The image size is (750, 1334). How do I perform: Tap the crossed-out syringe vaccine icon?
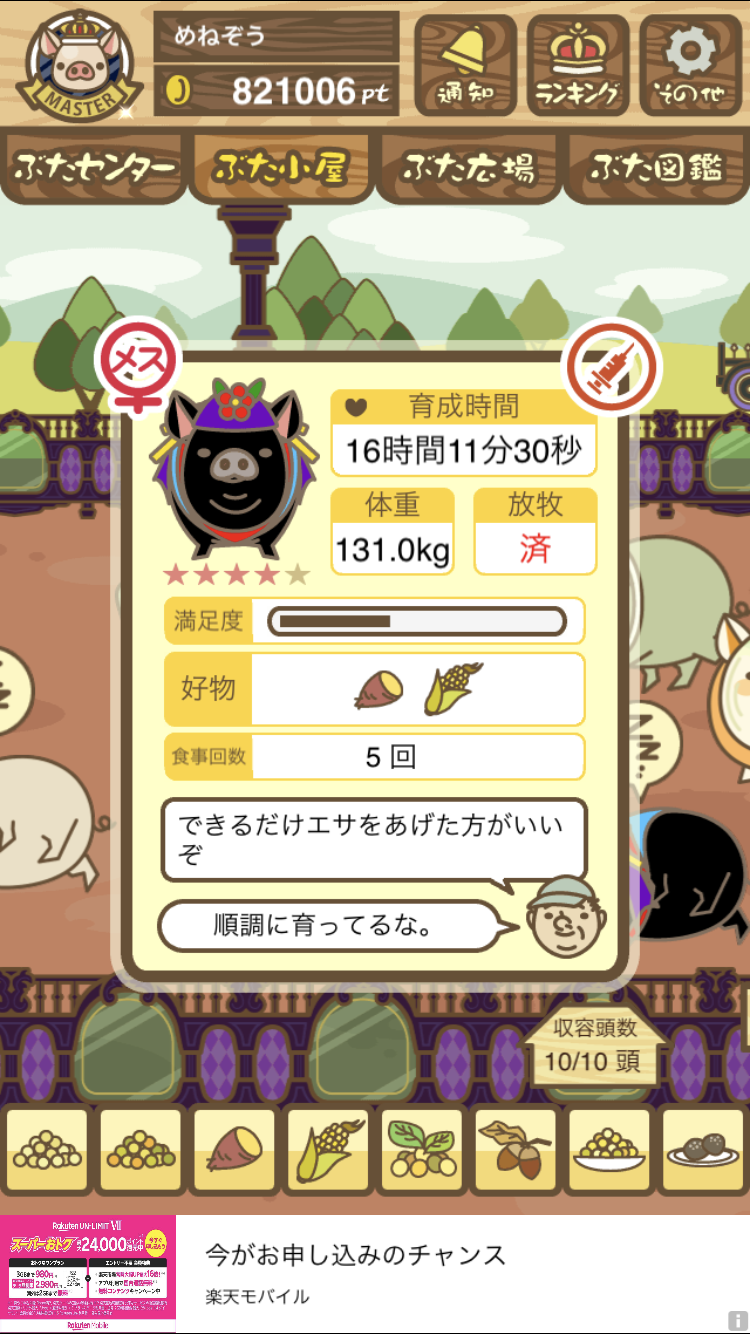(x=614, y=369)
